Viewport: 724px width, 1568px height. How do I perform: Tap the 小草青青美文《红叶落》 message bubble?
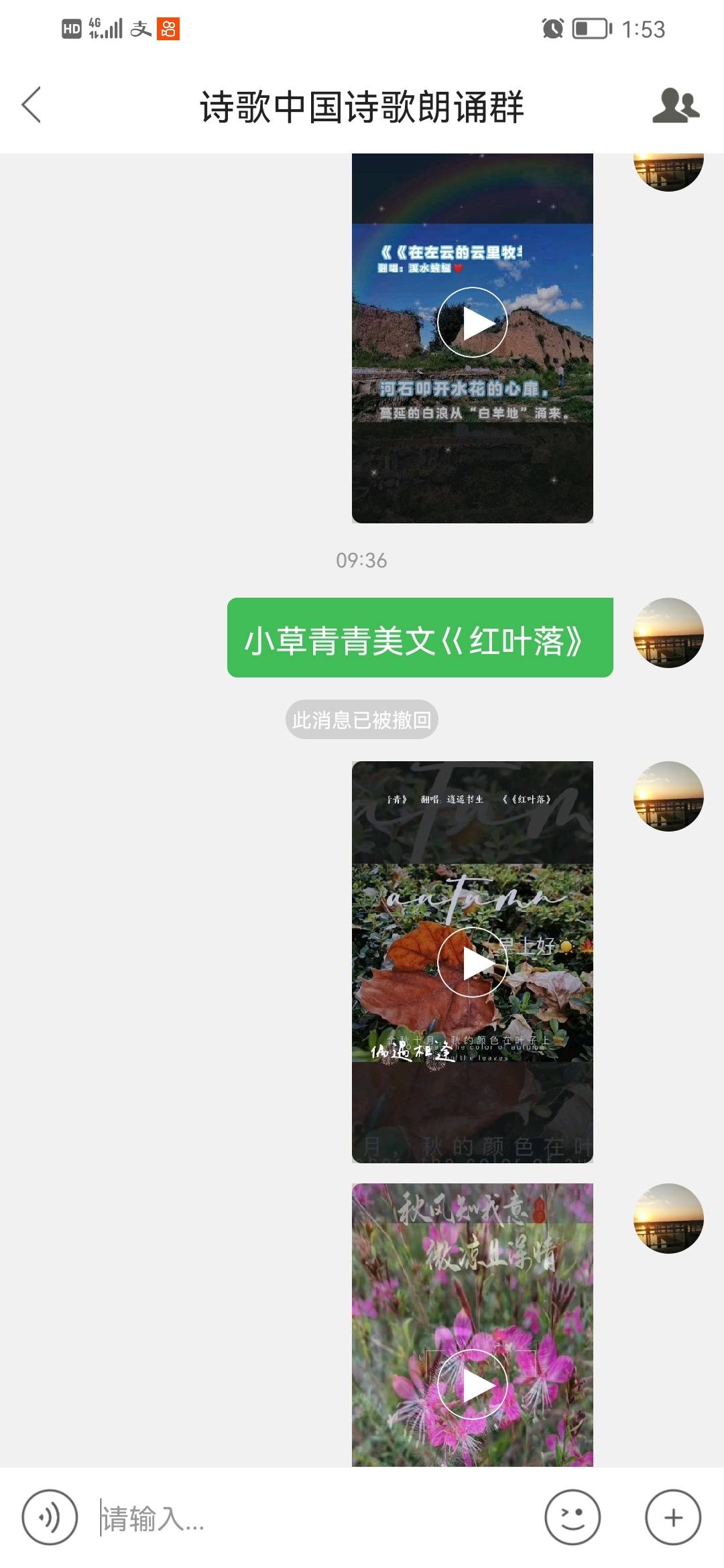(420, 638)
